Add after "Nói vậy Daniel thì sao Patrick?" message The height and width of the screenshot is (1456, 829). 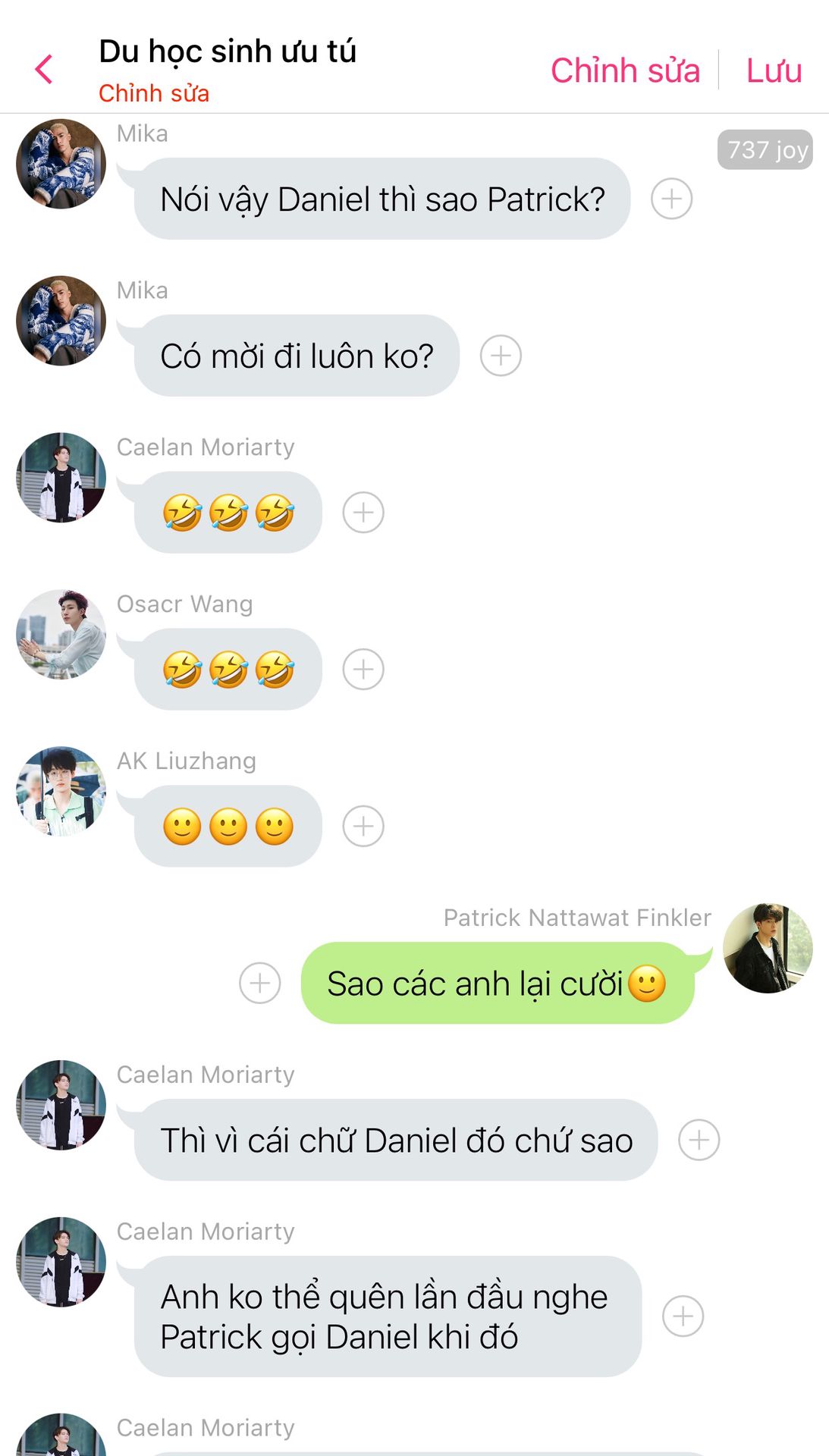[x=671, y=199]
